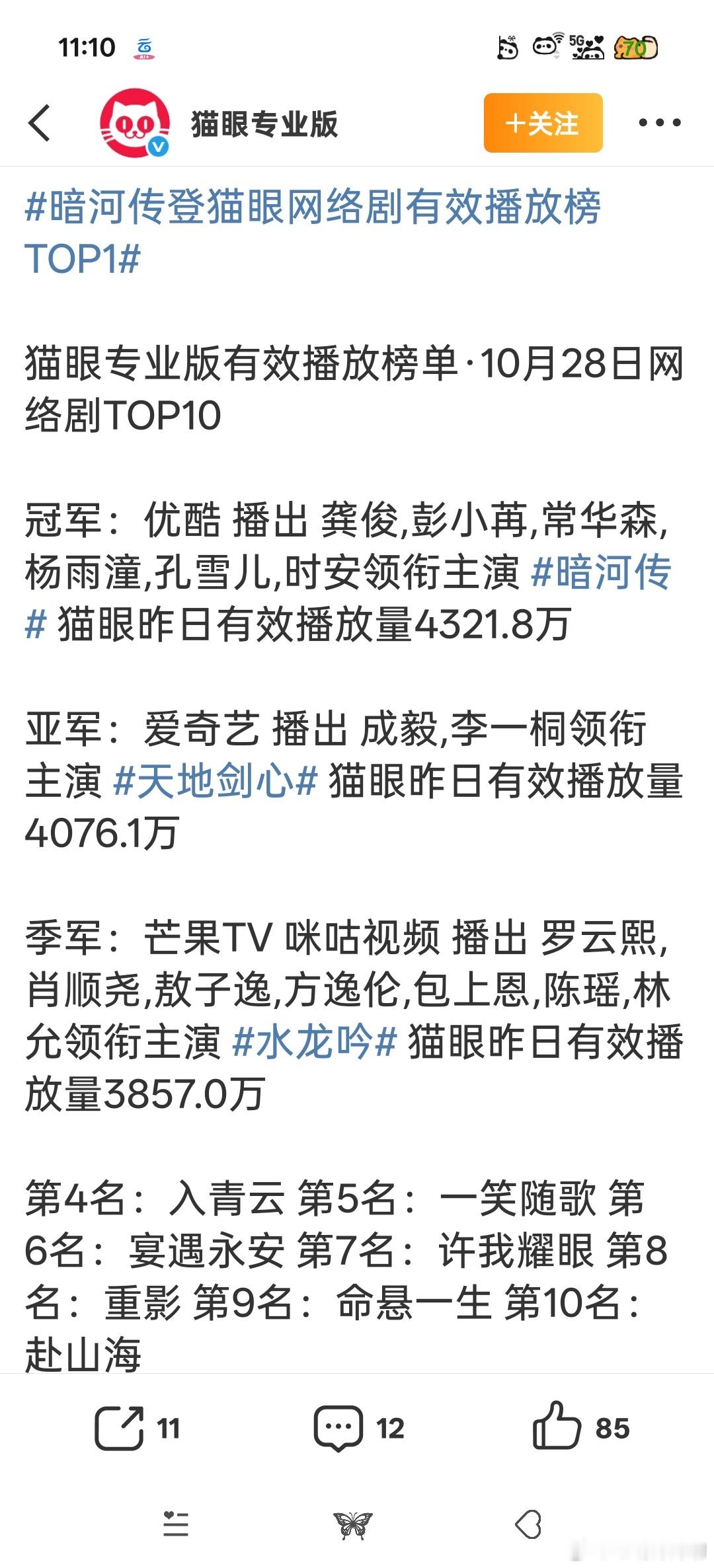Tap the username 猫眼专业版
This screenshot has height=1568, width=714.
(264, 123)
